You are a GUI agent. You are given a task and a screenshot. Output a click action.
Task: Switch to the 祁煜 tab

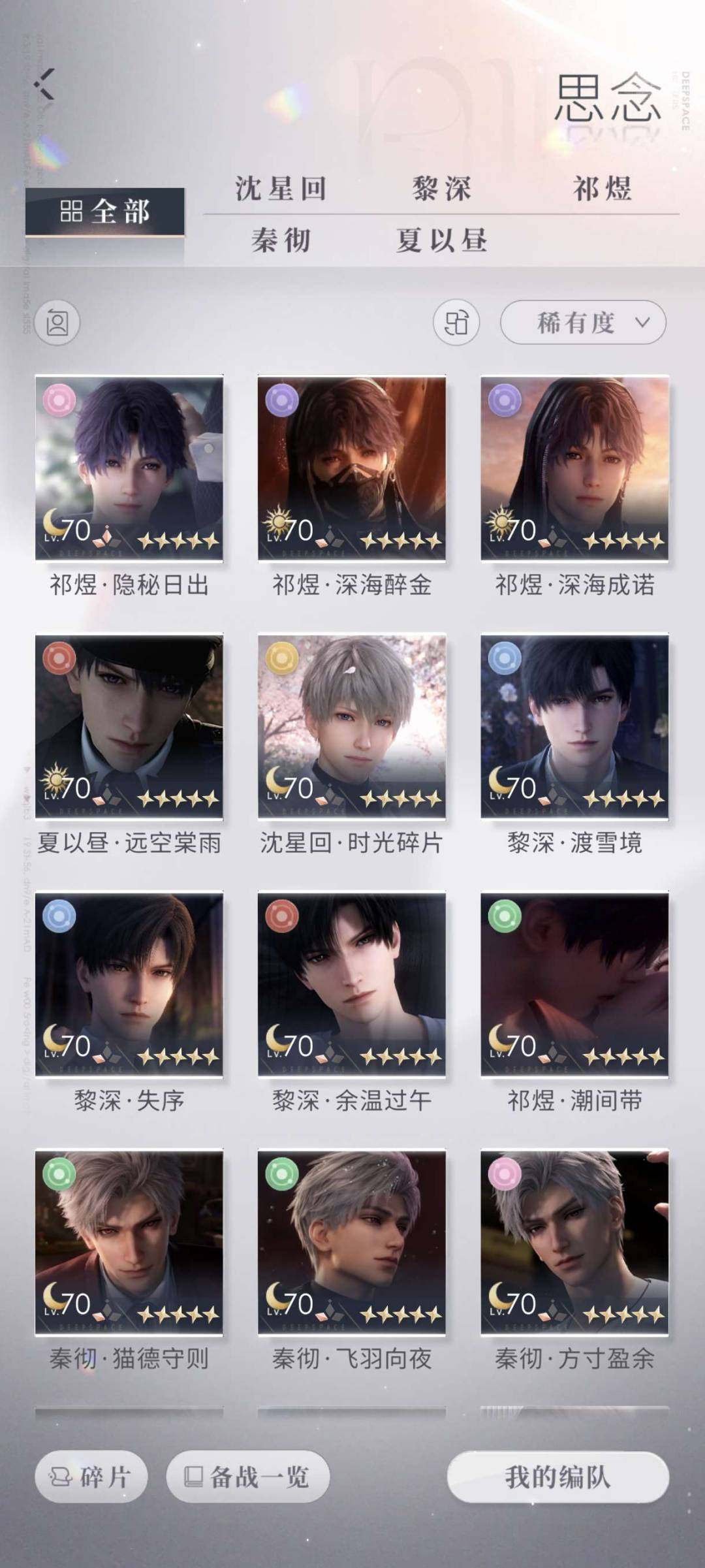click(603, 189)
